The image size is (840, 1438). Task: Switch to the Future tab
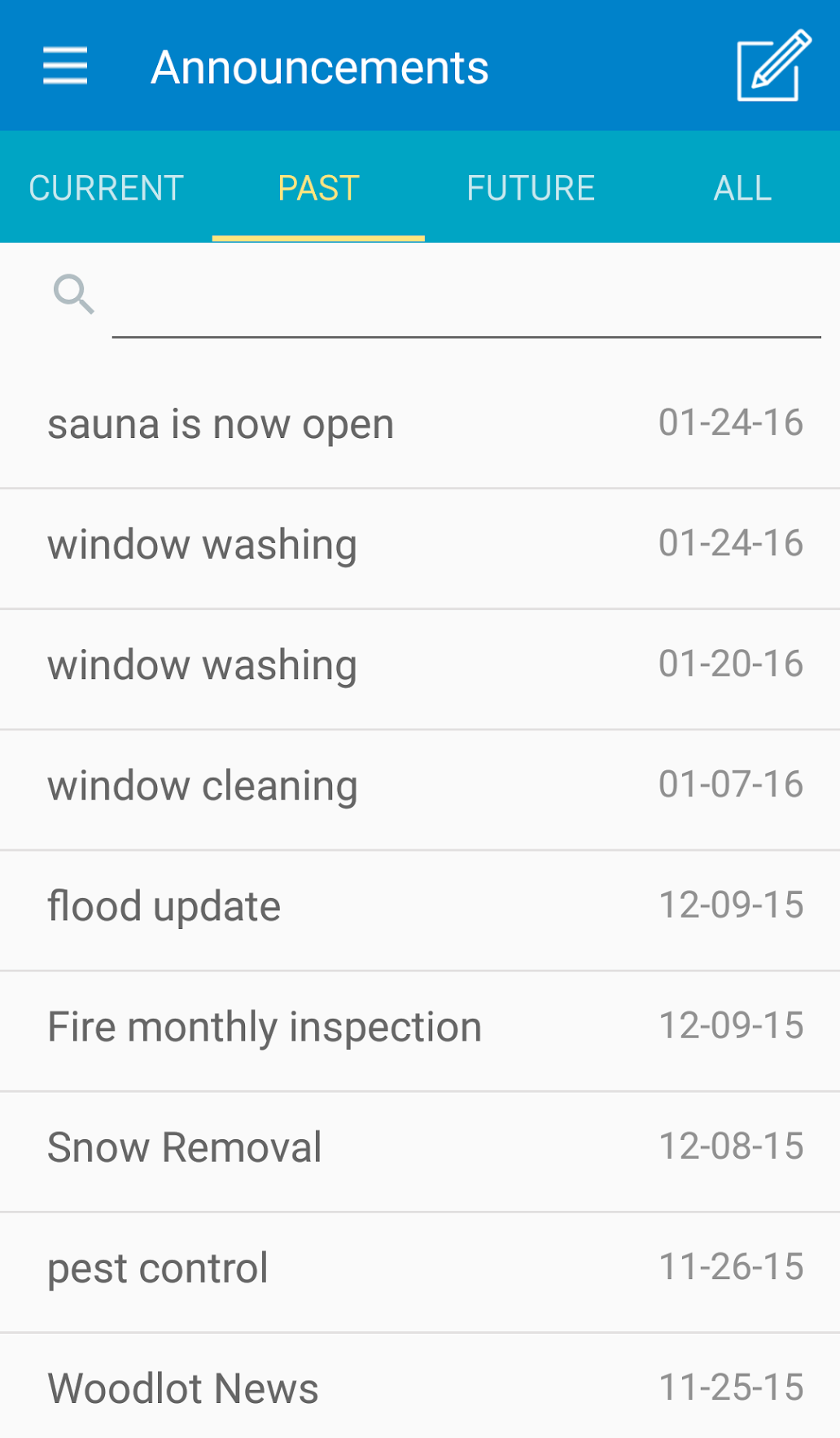coord(531,188)
